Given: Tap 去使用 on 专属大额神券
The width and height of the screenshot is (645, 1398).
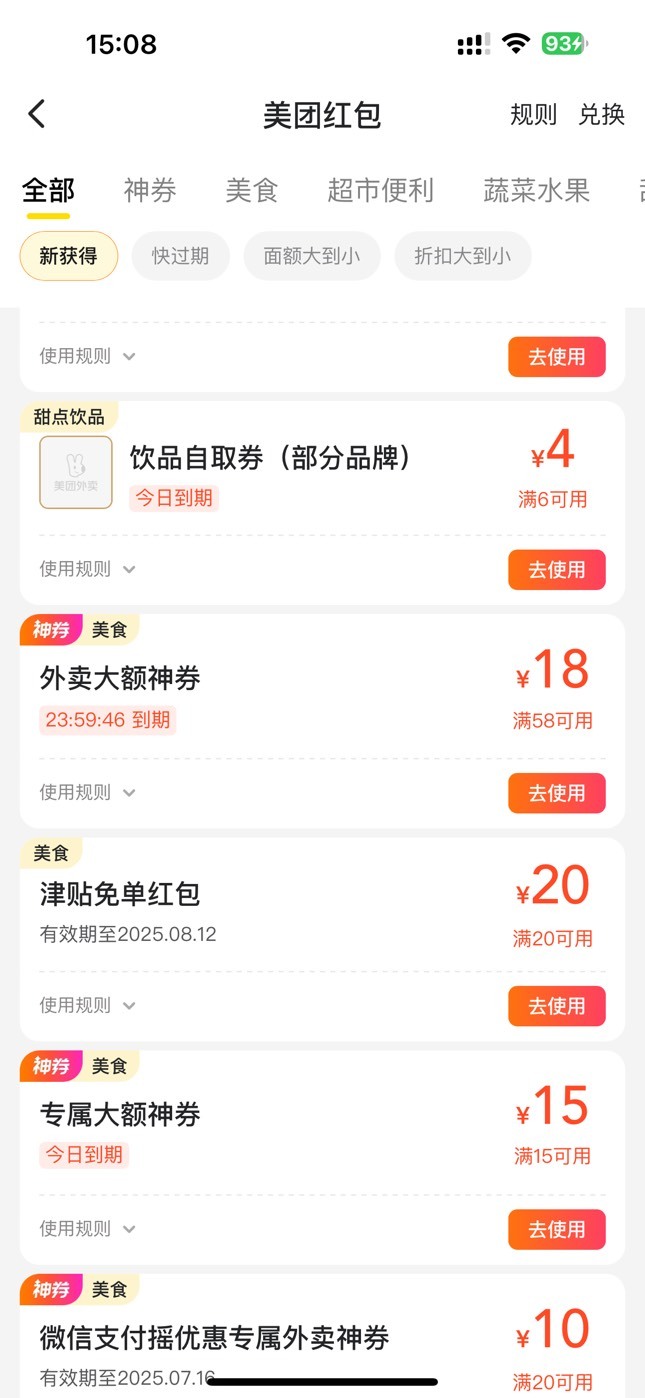Looking at the screenshot, I should click(557, 1229).
